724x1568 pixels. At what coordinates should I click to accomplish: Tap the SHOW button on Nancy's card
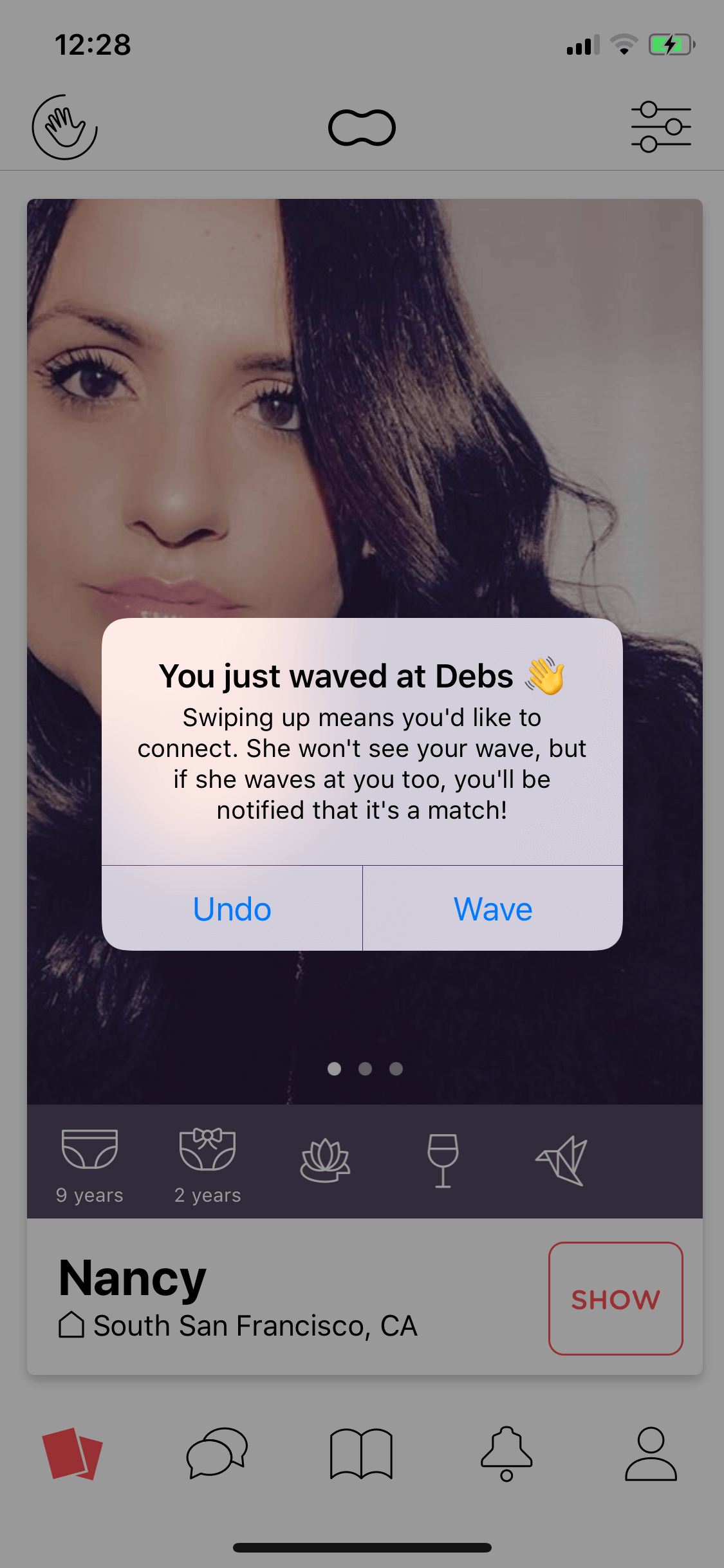615,1298
